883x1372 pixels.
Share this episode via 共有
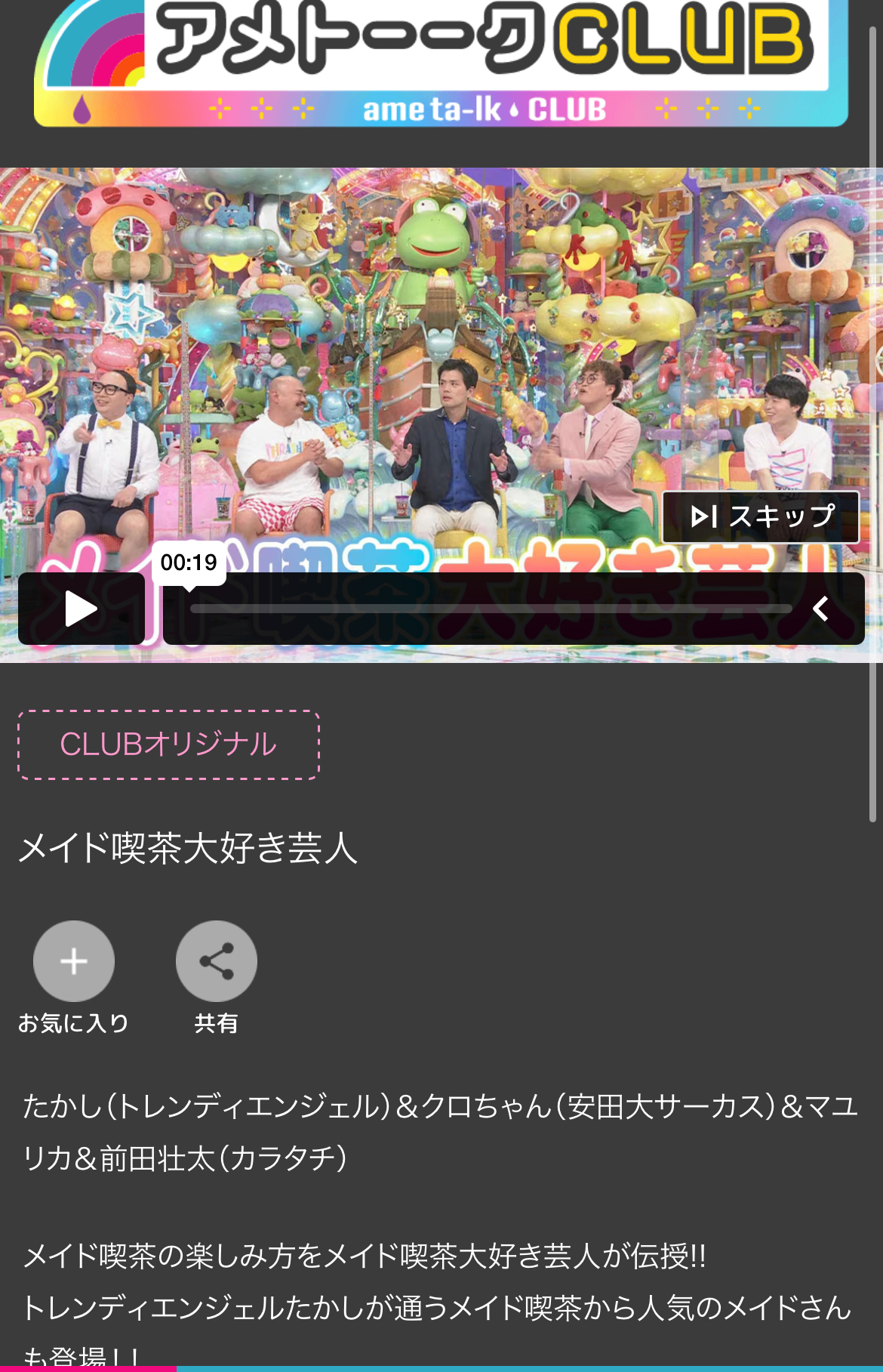point(217,961)
